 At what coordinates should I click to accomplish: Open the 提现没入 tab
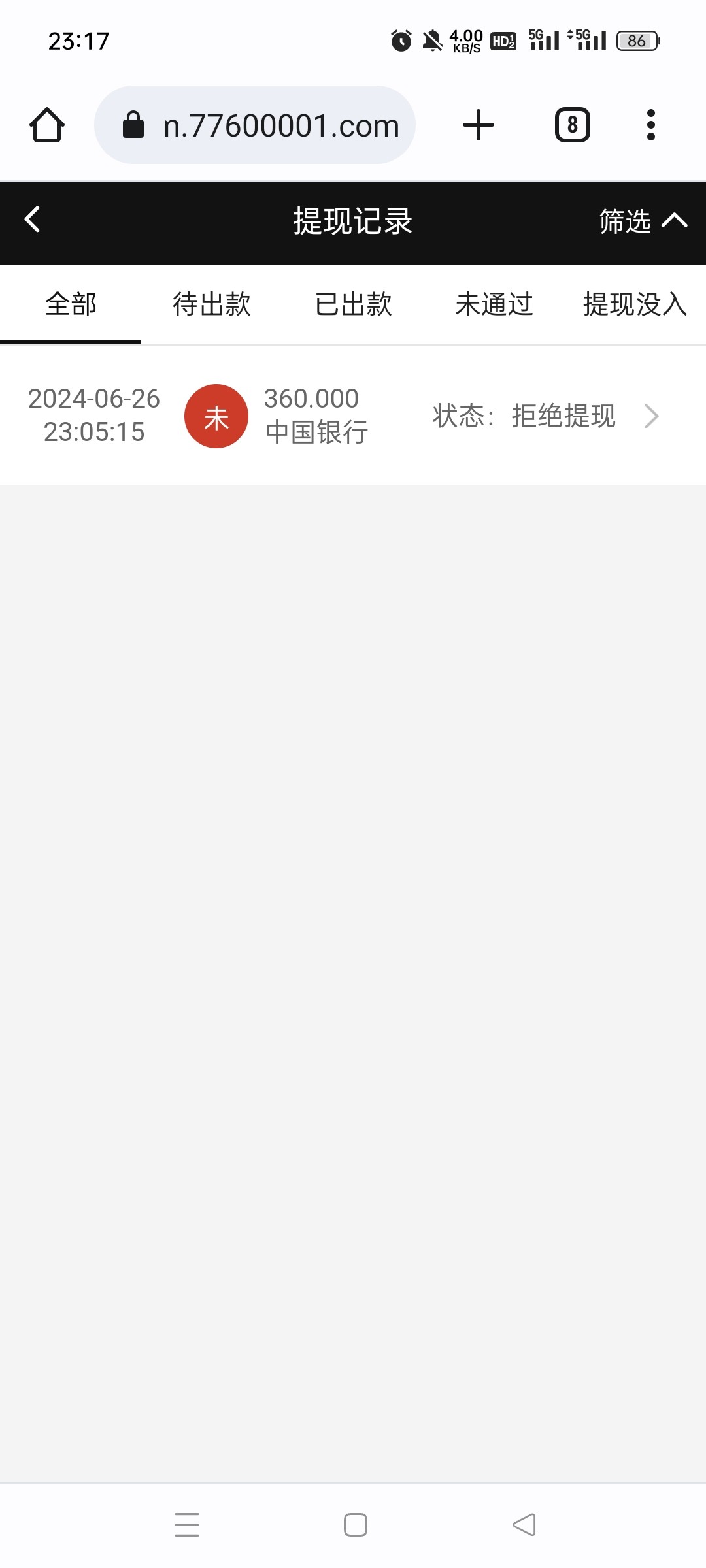pos(634,304)
